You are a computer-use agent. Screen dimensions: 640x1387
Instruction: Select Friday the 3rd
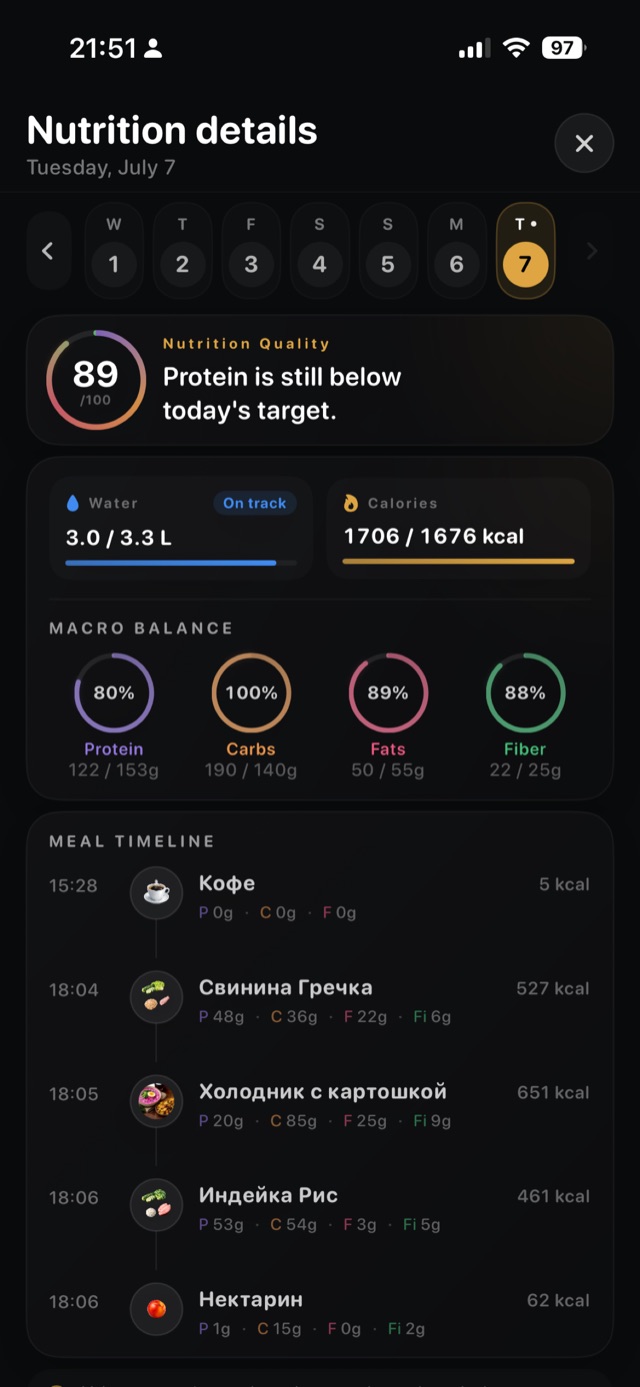pyautogui.click(x=251, y=250)
